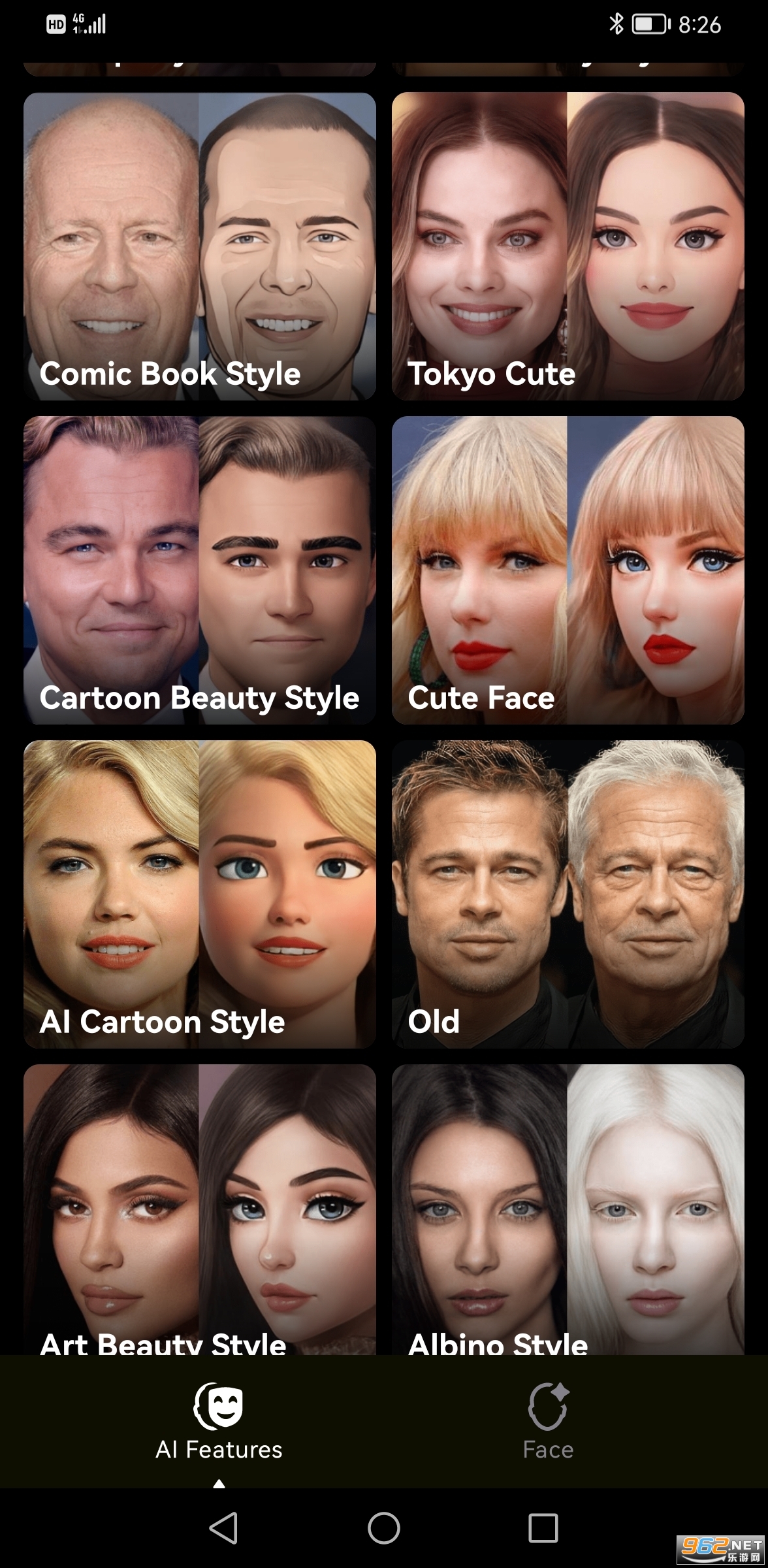Select the AI Cartoon Style card
This screenshot has height=1568, width=768.
coord(200,894)
